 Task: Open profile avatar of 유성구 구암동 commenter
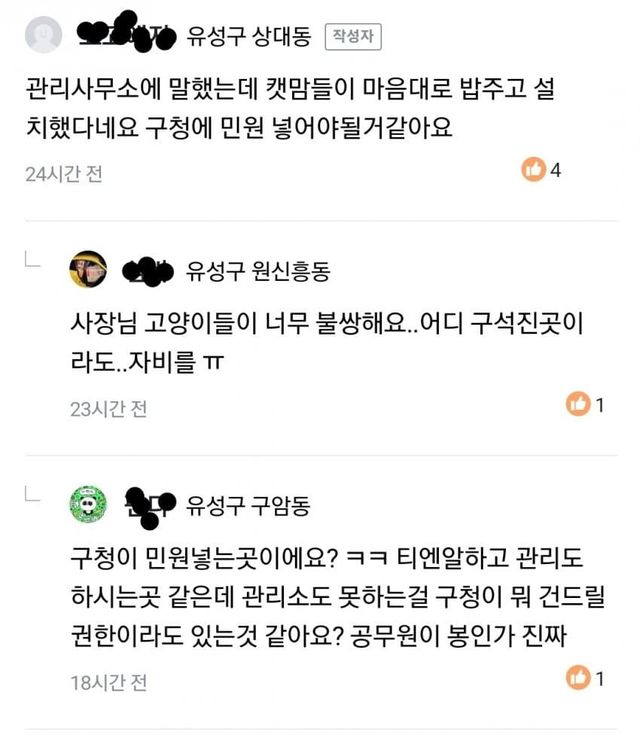(x=88, y=504)
